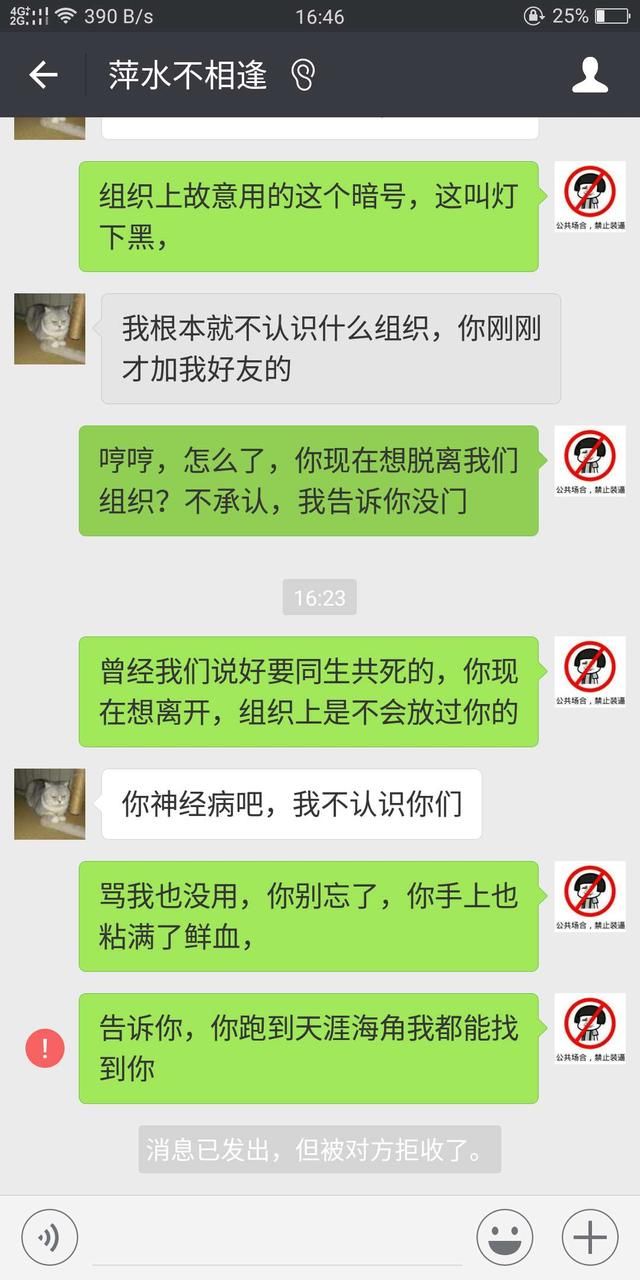Switch to voice message input
The image size is (640, 1280).
pyautogui.click(x=49, y=1238)
